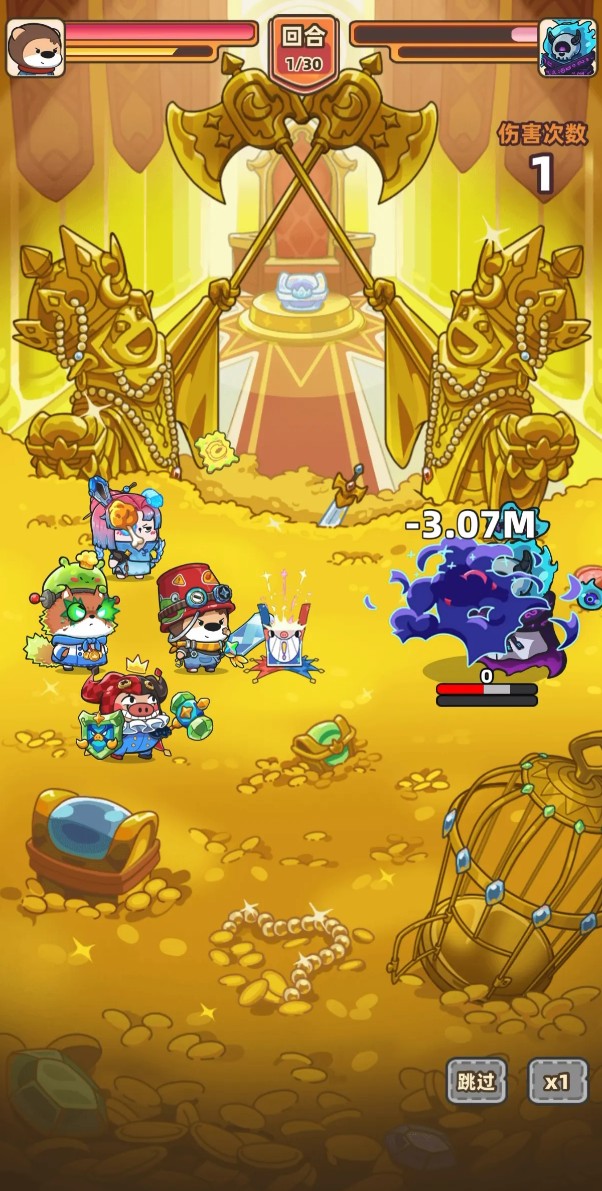Tap the 跳过 skip battle button
Viewport: 602px width, 1191px height.
pos(476,1080)
